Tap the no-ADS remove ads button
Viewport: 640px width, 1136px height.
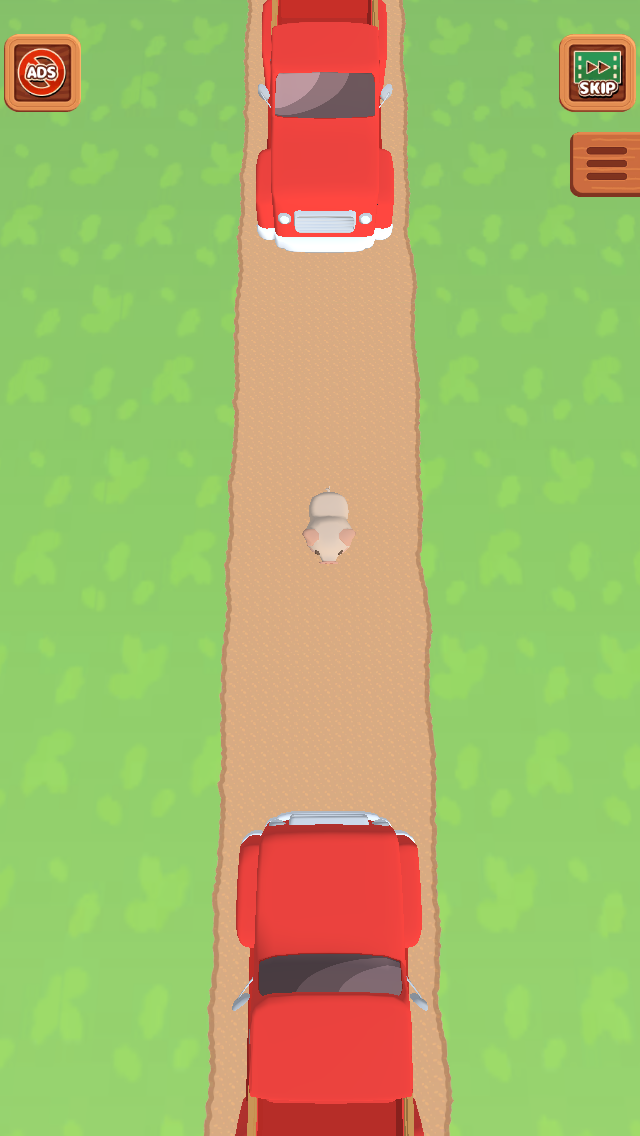[x=43, y=73]
